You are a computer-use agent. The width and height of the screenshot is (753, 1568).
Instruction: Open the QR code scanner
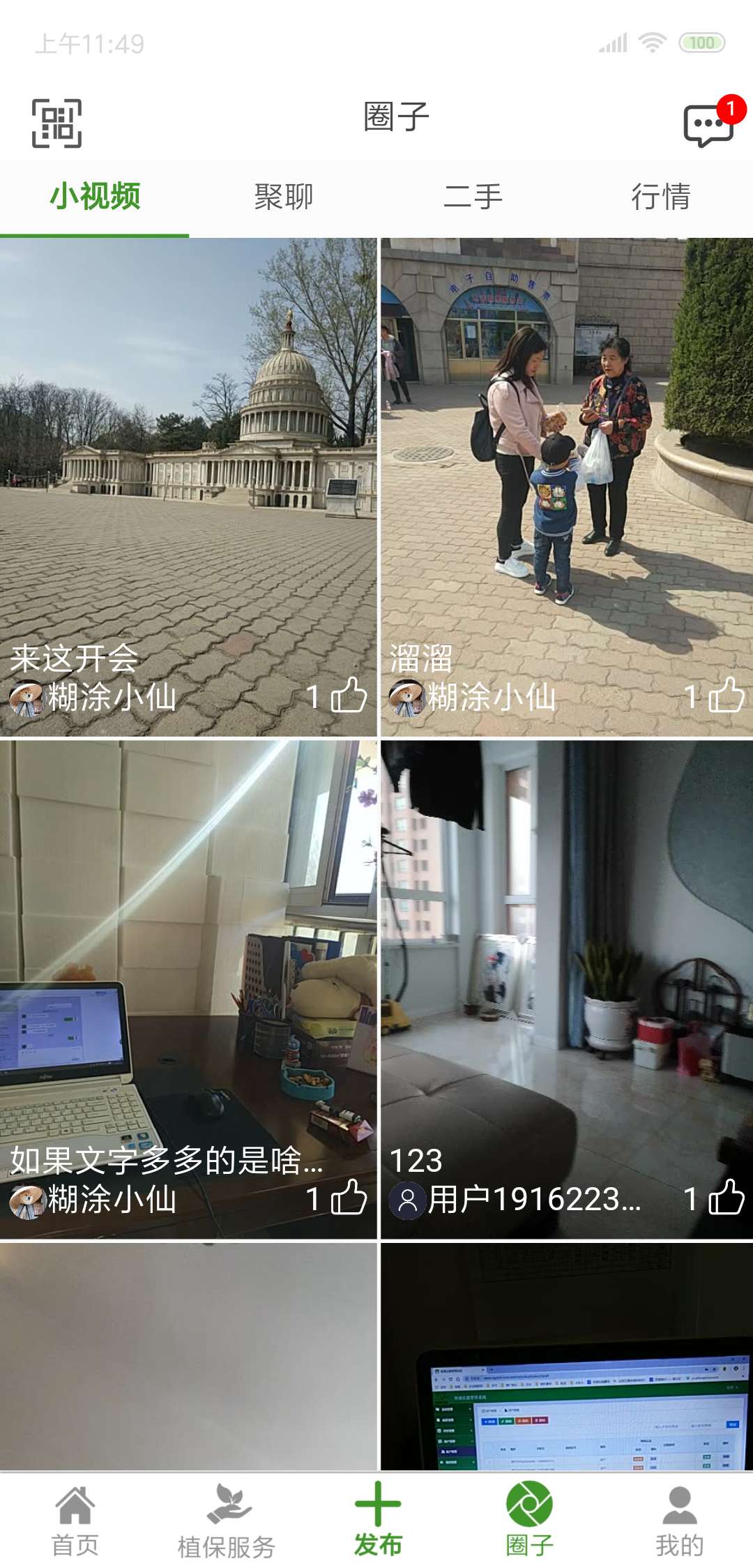pos(56,123)
